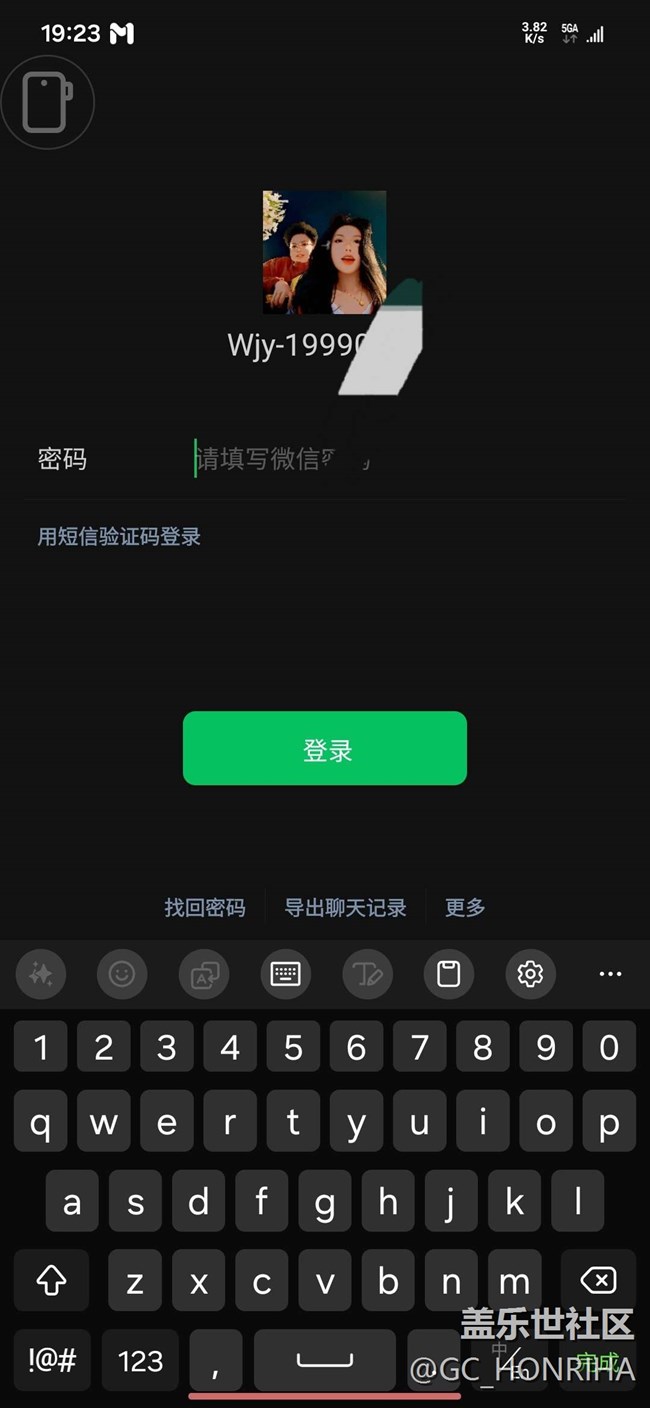Open the keyboard toolbar three-dot menu

(x=610, y=973)
